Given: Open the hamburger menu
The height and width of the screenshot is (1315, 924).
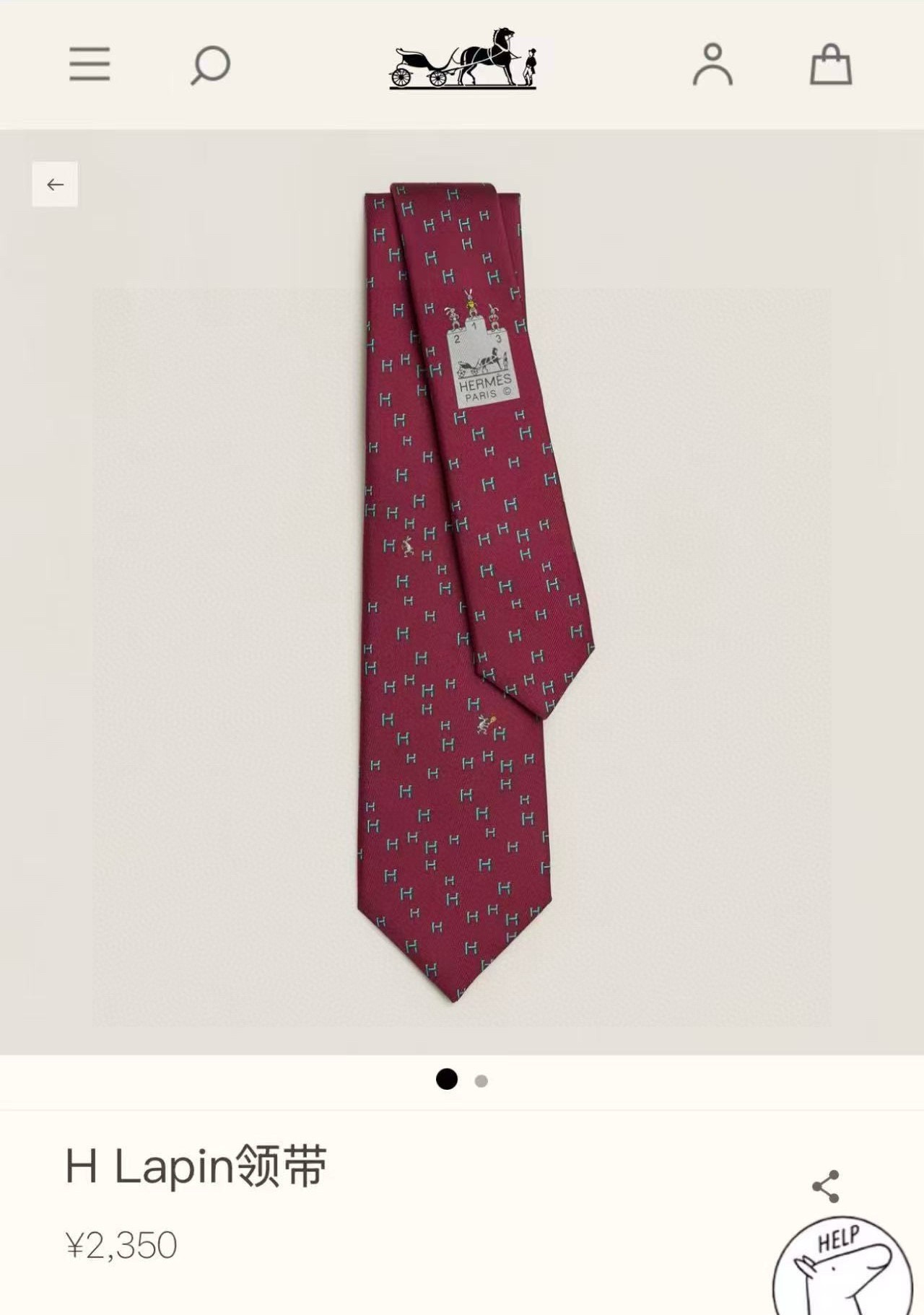Looking at the screenshot, I should pyautogui.click(x=90, y=64).
